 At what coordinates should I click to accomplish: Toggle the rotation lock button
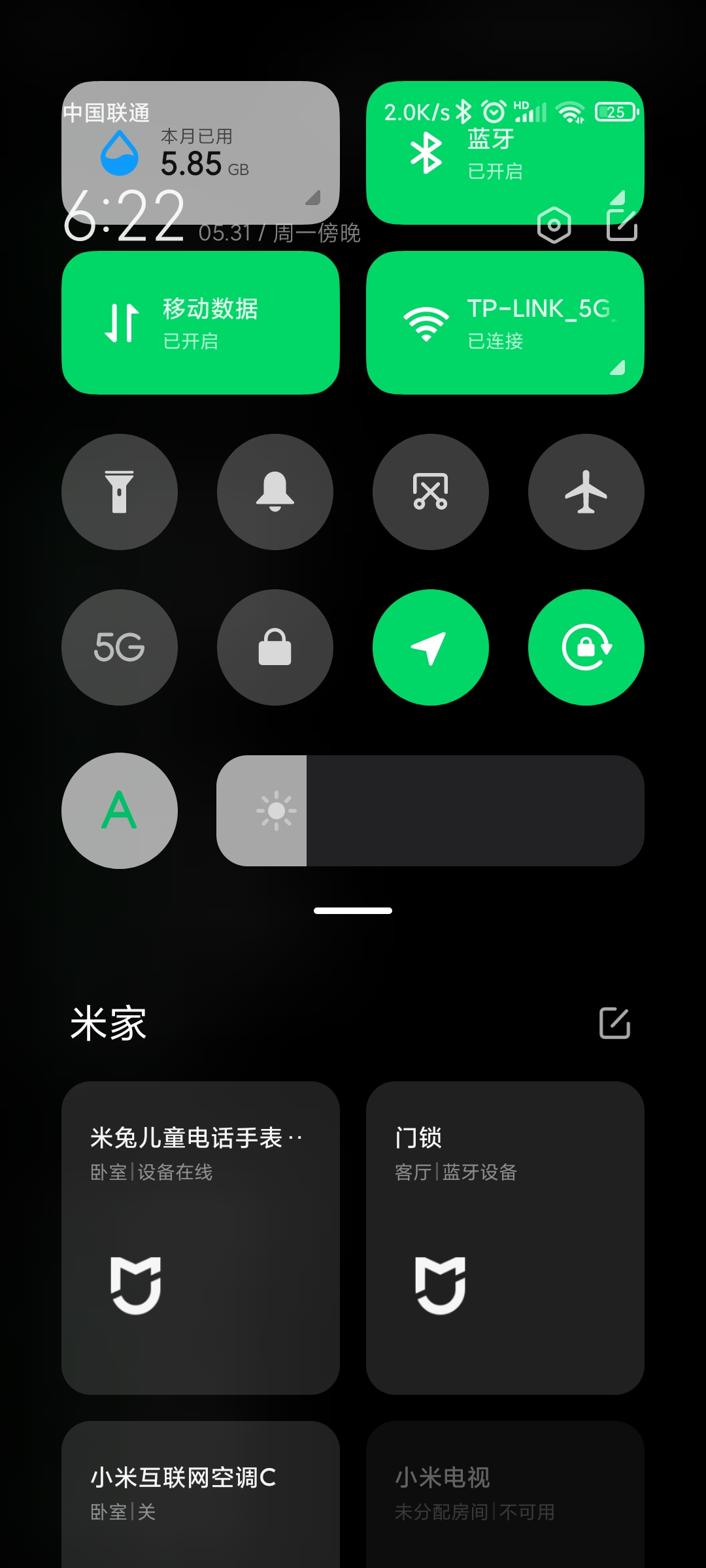click(x=586, y=647)
